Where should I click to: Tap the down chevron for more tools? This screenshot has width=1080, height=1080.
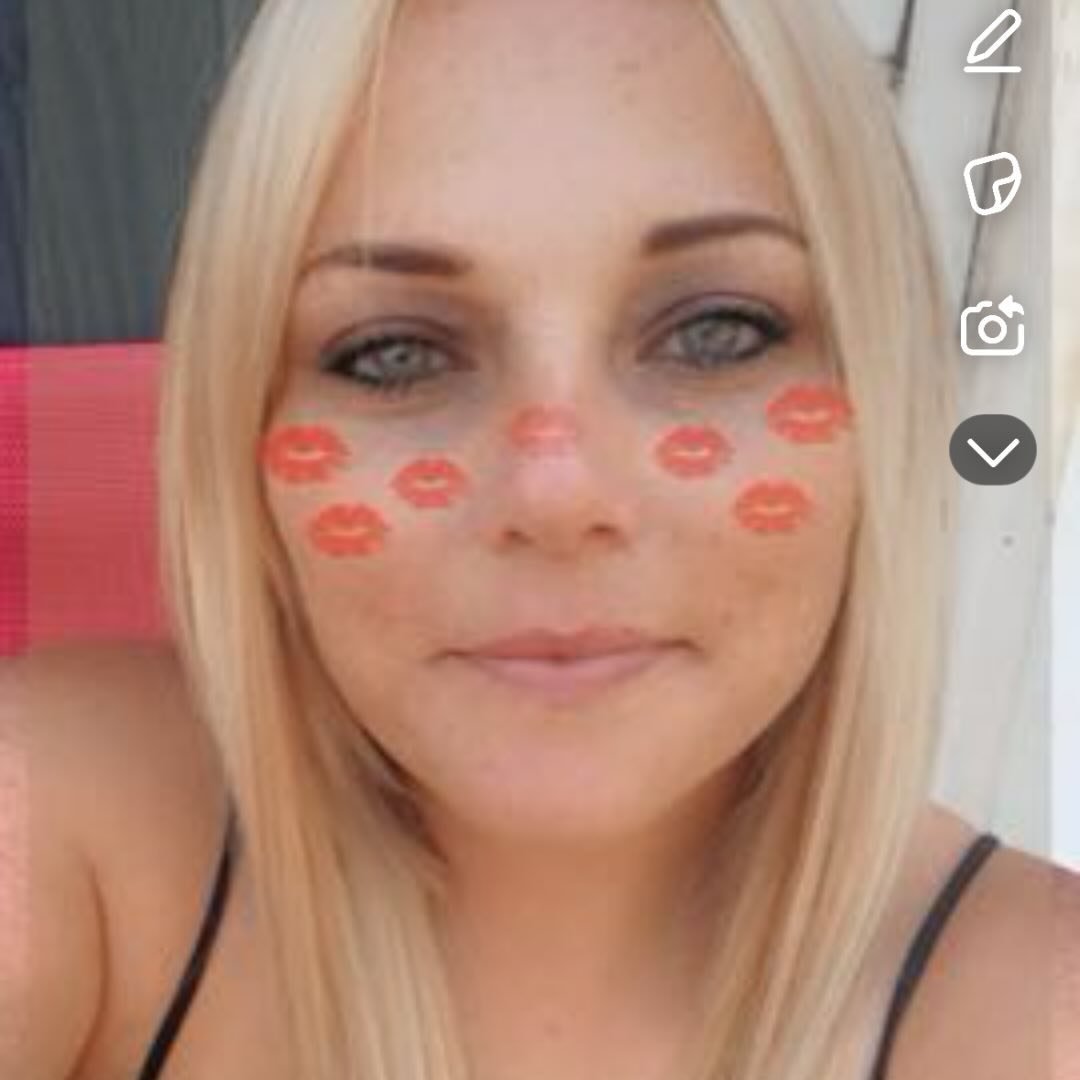tap(993, 450)
